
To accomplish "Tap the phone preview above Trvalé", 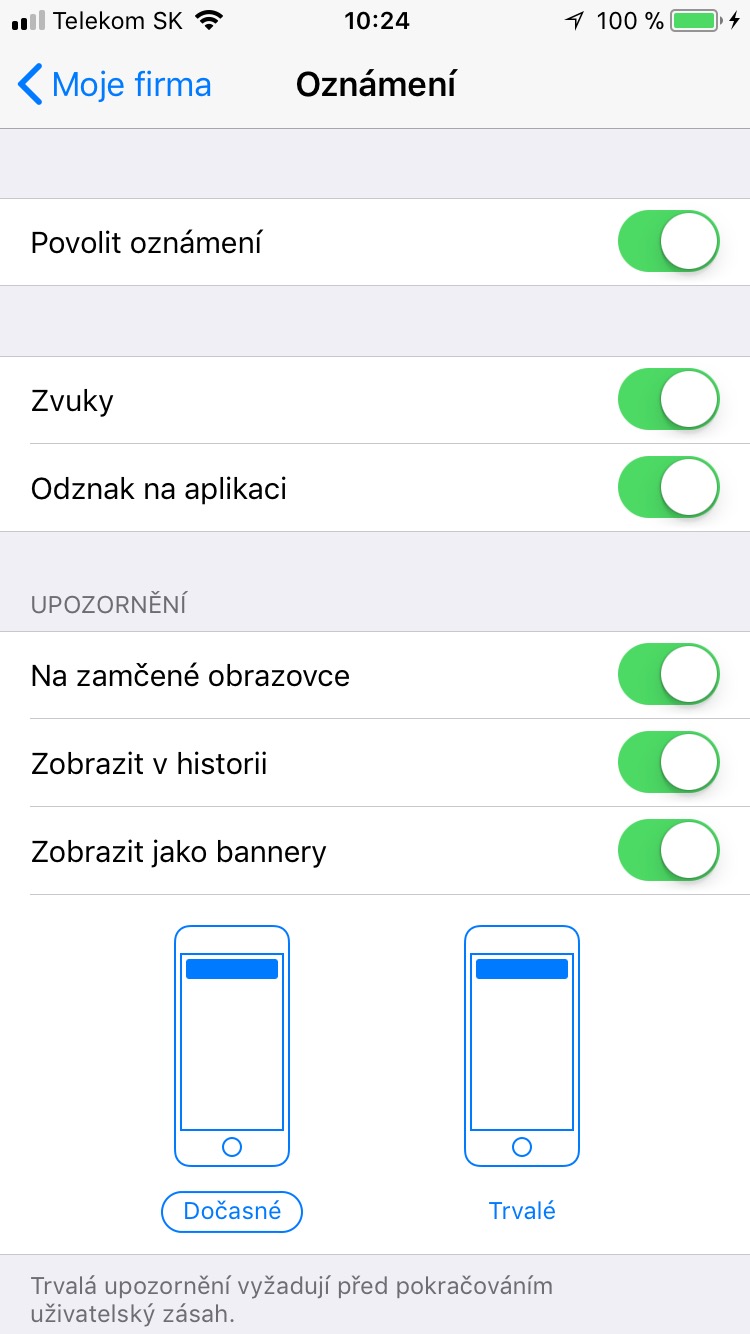I will click(x=521, y=1045).
